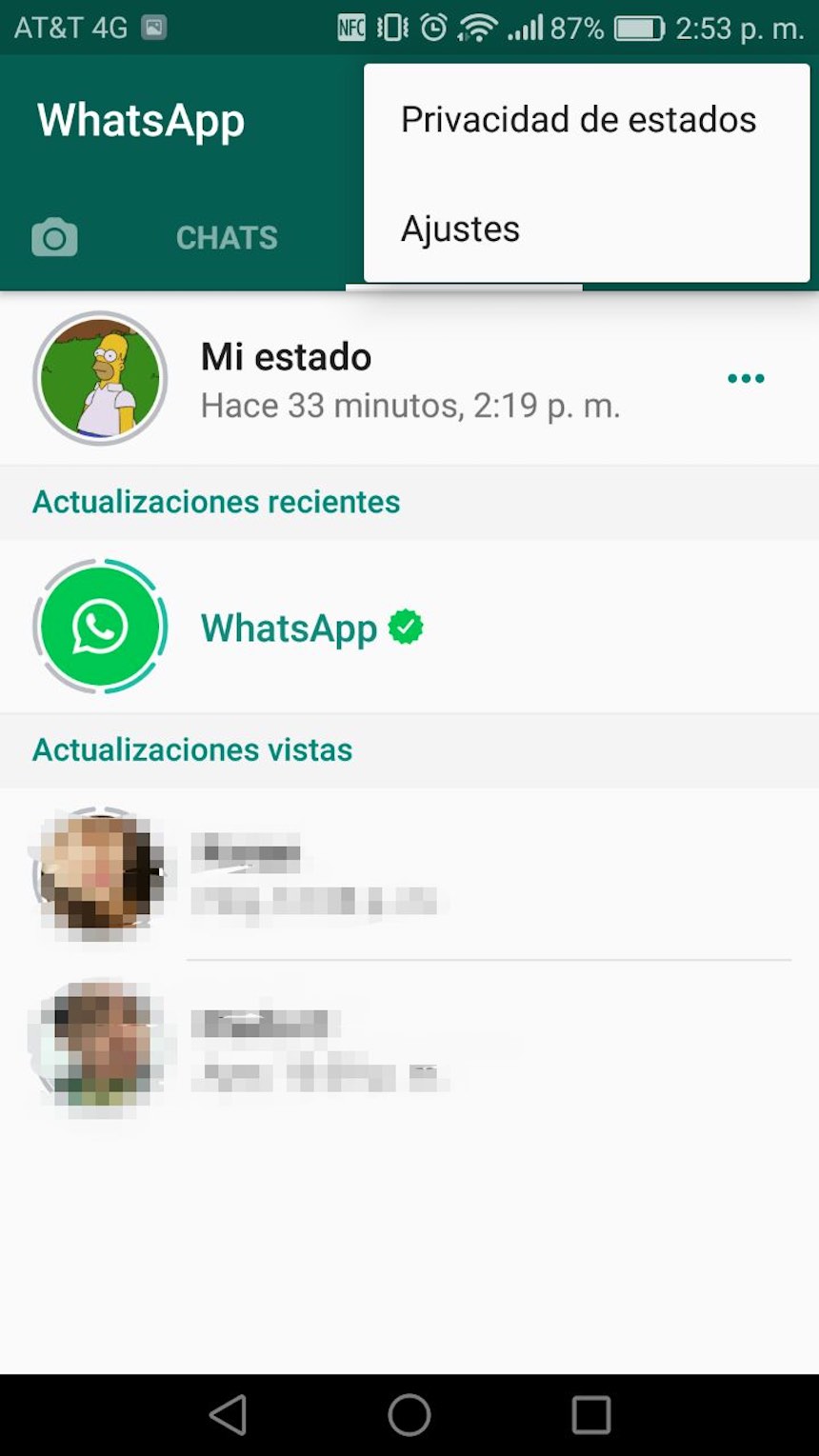Tap the system home button
This screenshot has width=819, height=1456.
point(409,1415)
